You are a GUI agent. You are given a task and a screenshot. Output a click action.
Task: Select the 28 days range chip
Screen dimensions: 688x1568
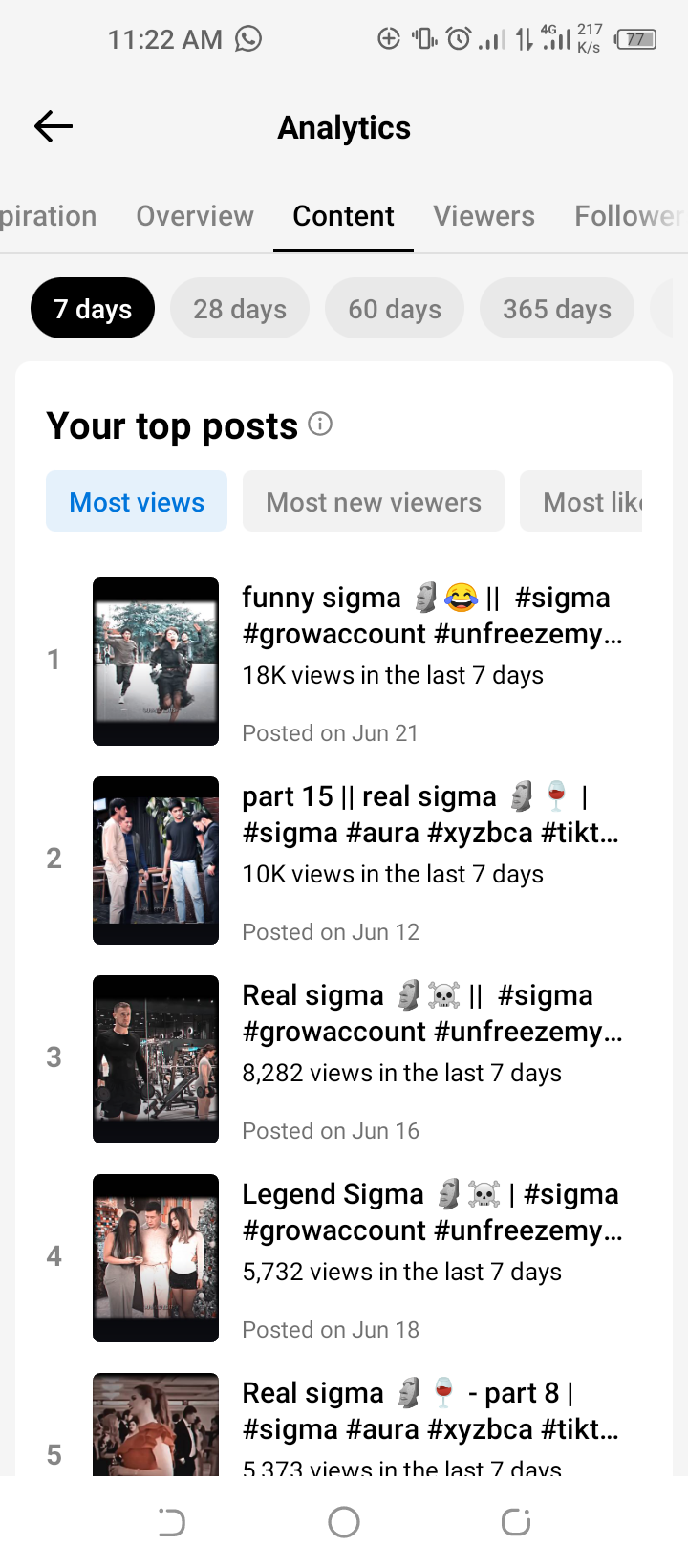240,308
